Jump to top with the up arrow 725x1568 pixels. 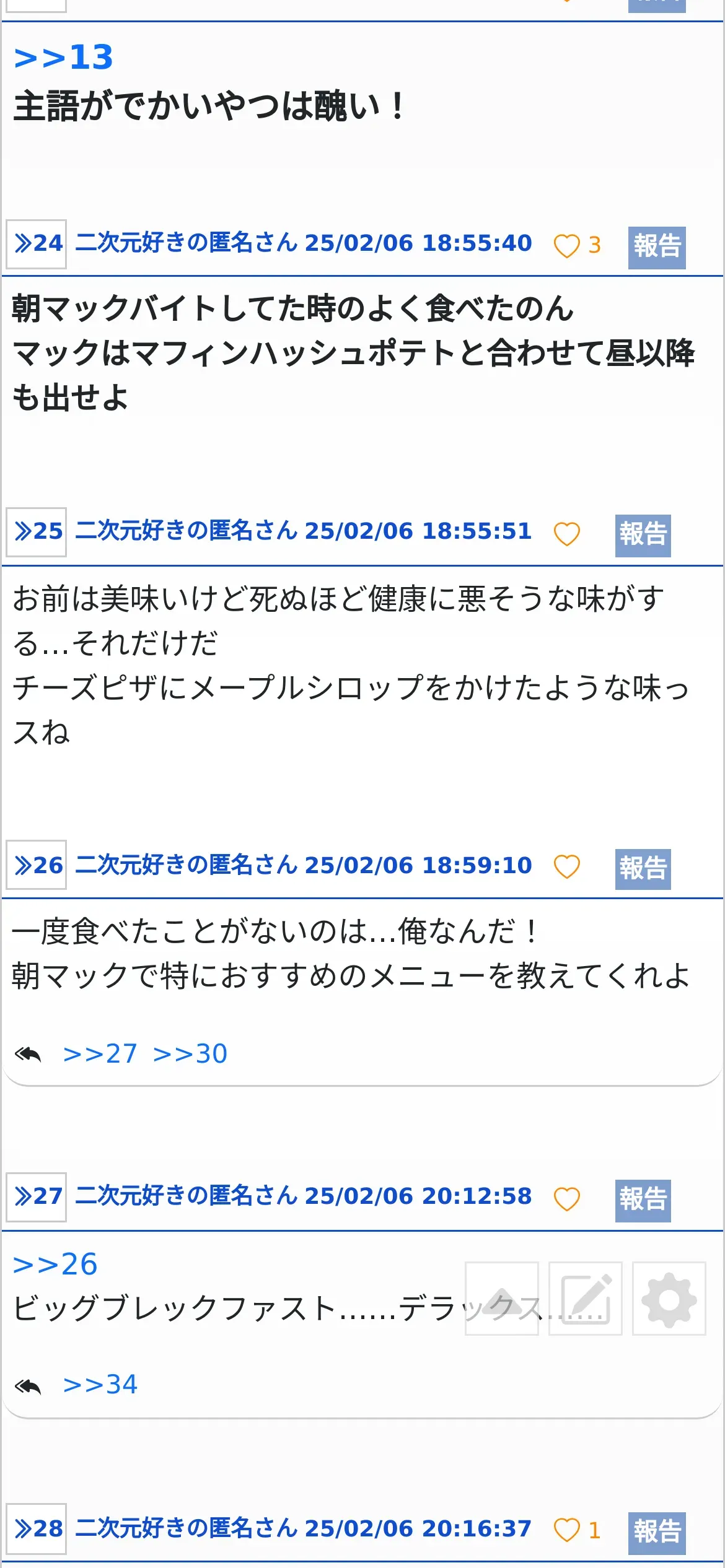502,1298
